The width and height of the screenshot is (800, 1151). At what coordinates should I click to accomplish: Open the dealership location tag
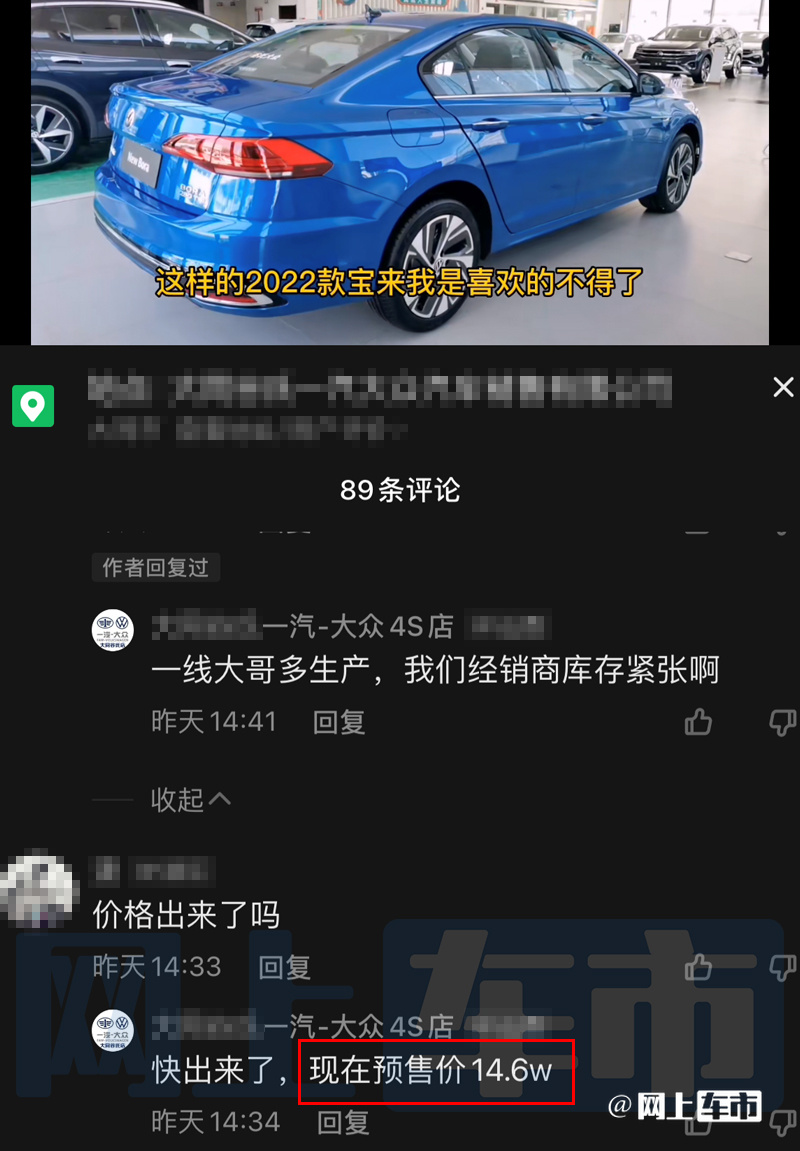(32, 407)
